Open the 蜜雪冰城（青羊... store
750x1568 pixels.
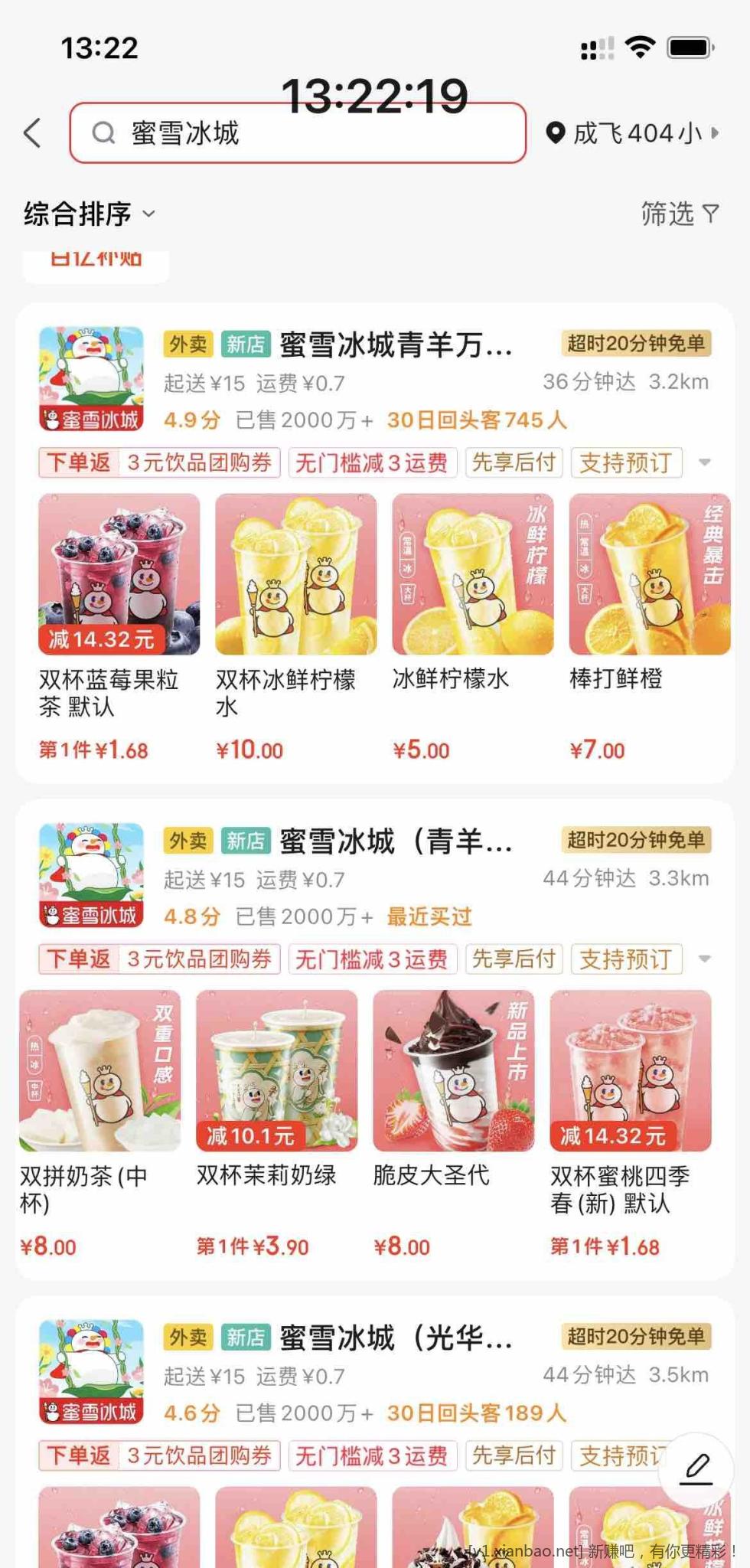coord(395,841)
